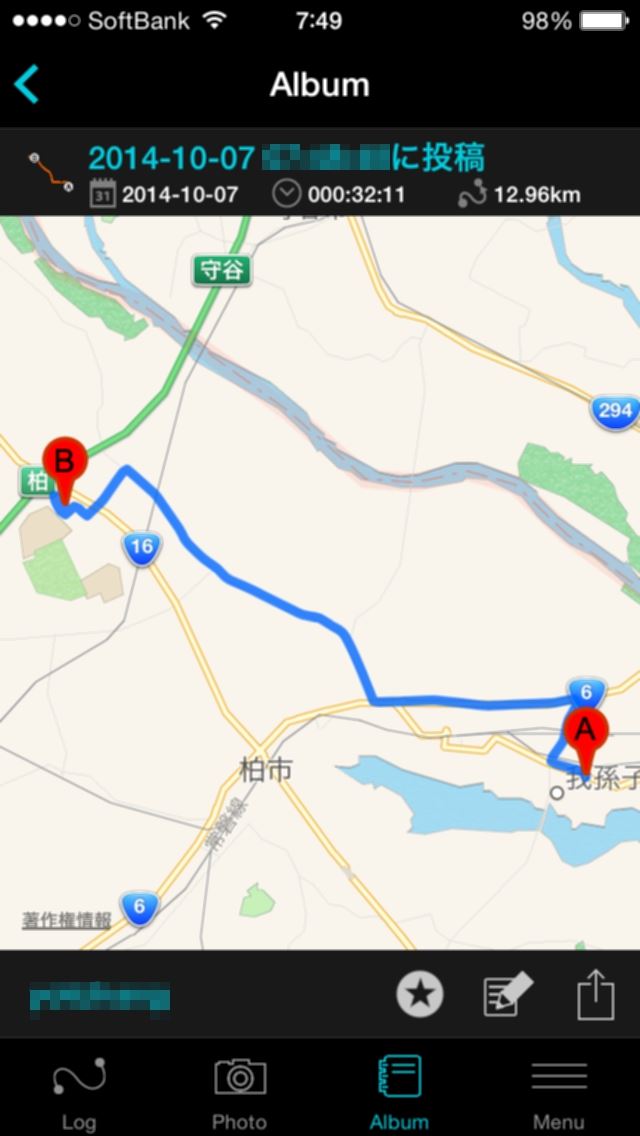Go back from the Album screen
The width and height of the screenshot is (640, 1136).
tap(27, 84)
